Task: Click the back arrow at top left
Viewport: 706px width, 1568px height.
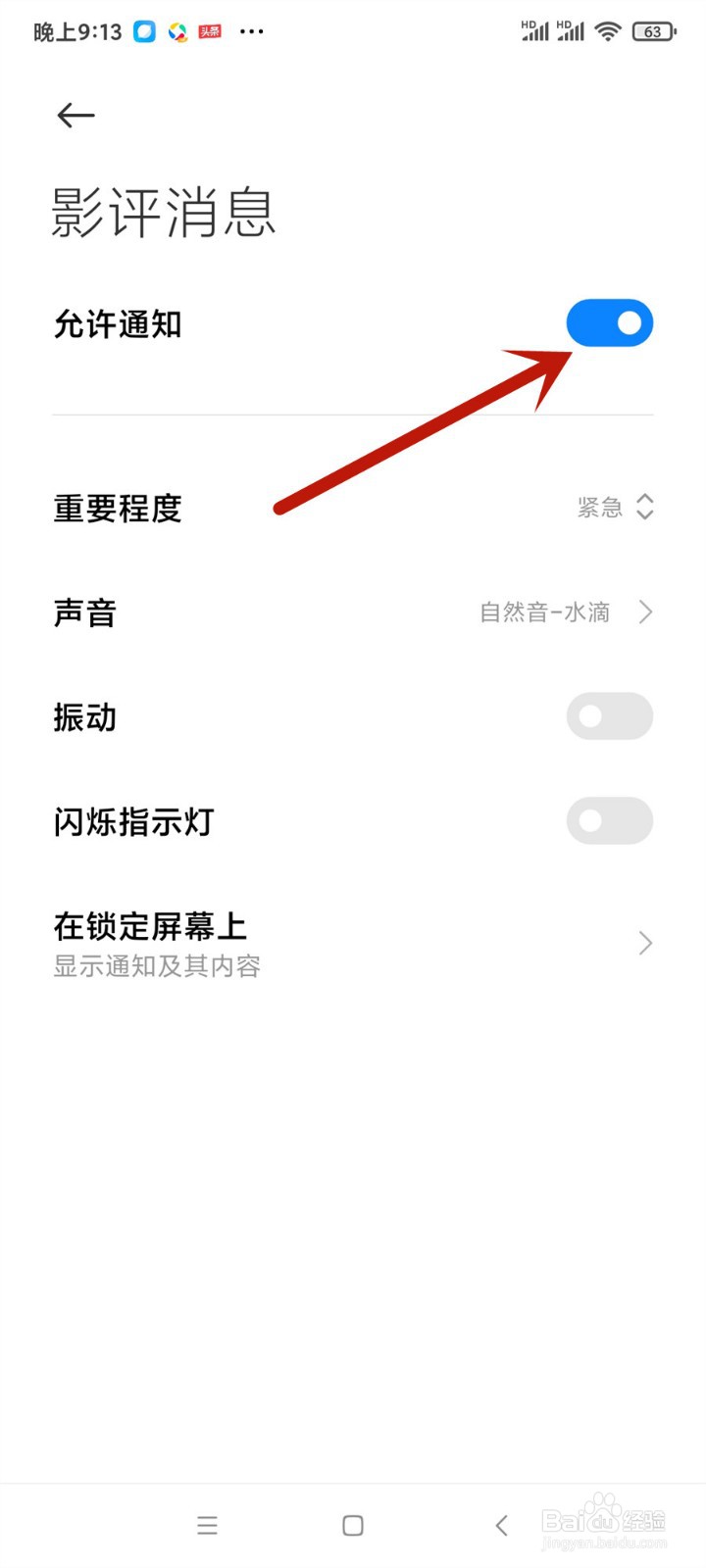Action: pyautogui.click(x=76, y=115)
